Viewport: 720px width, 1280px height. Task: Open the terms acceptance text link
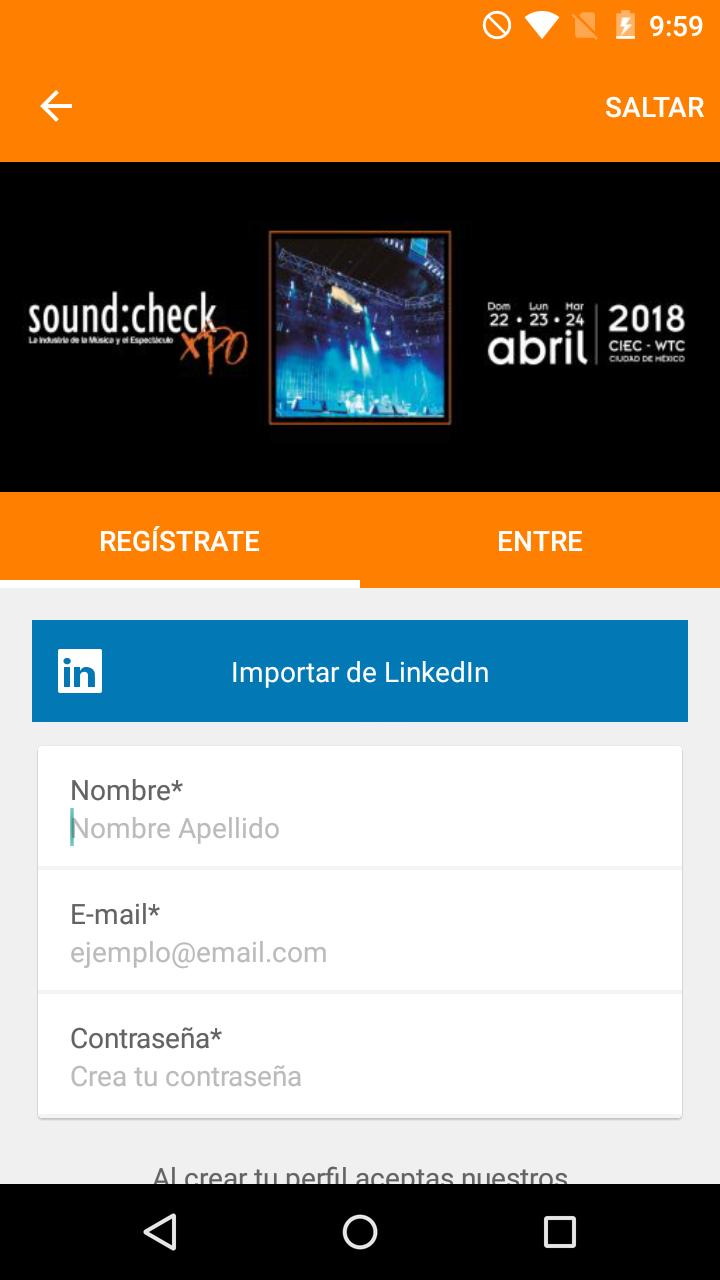[360, 1173]
